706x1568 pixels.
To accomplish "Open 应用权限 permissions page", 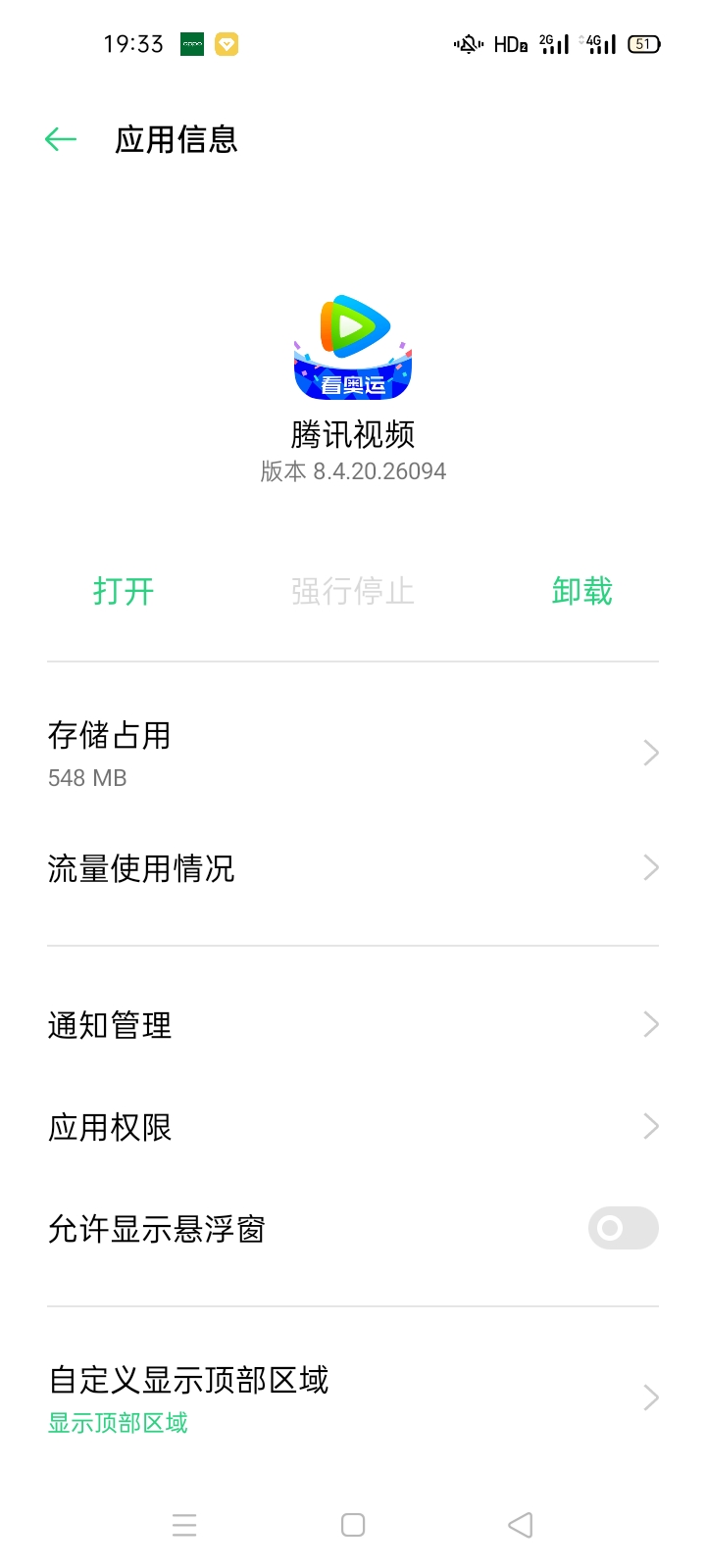I will [x=353, y=1126].
